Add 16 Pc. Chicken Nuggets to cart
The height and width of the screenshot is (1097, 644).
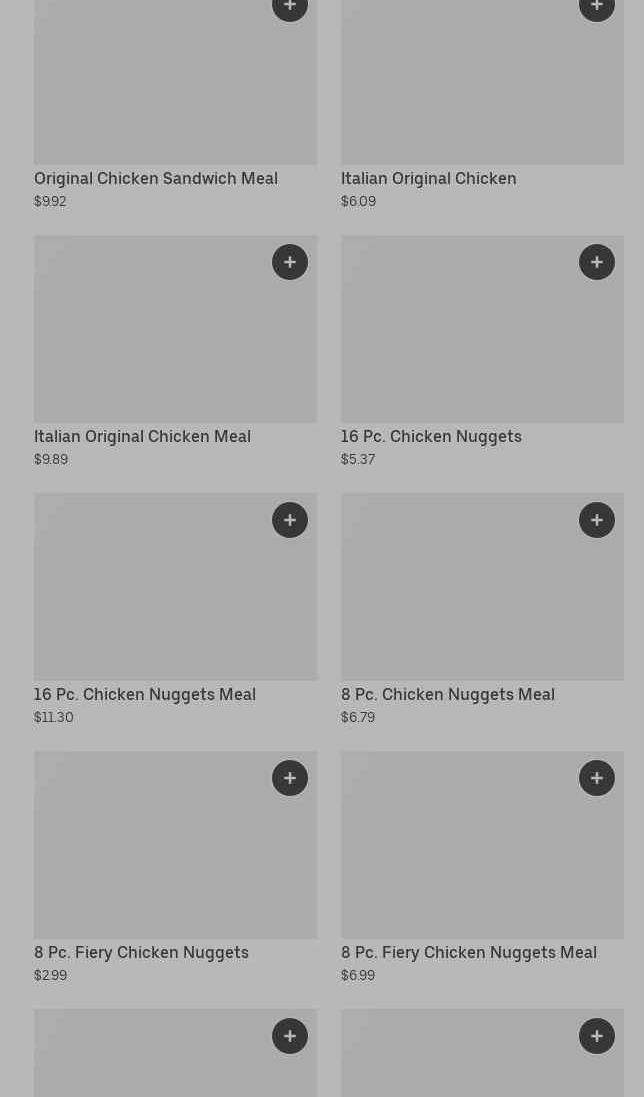(597, 262)
